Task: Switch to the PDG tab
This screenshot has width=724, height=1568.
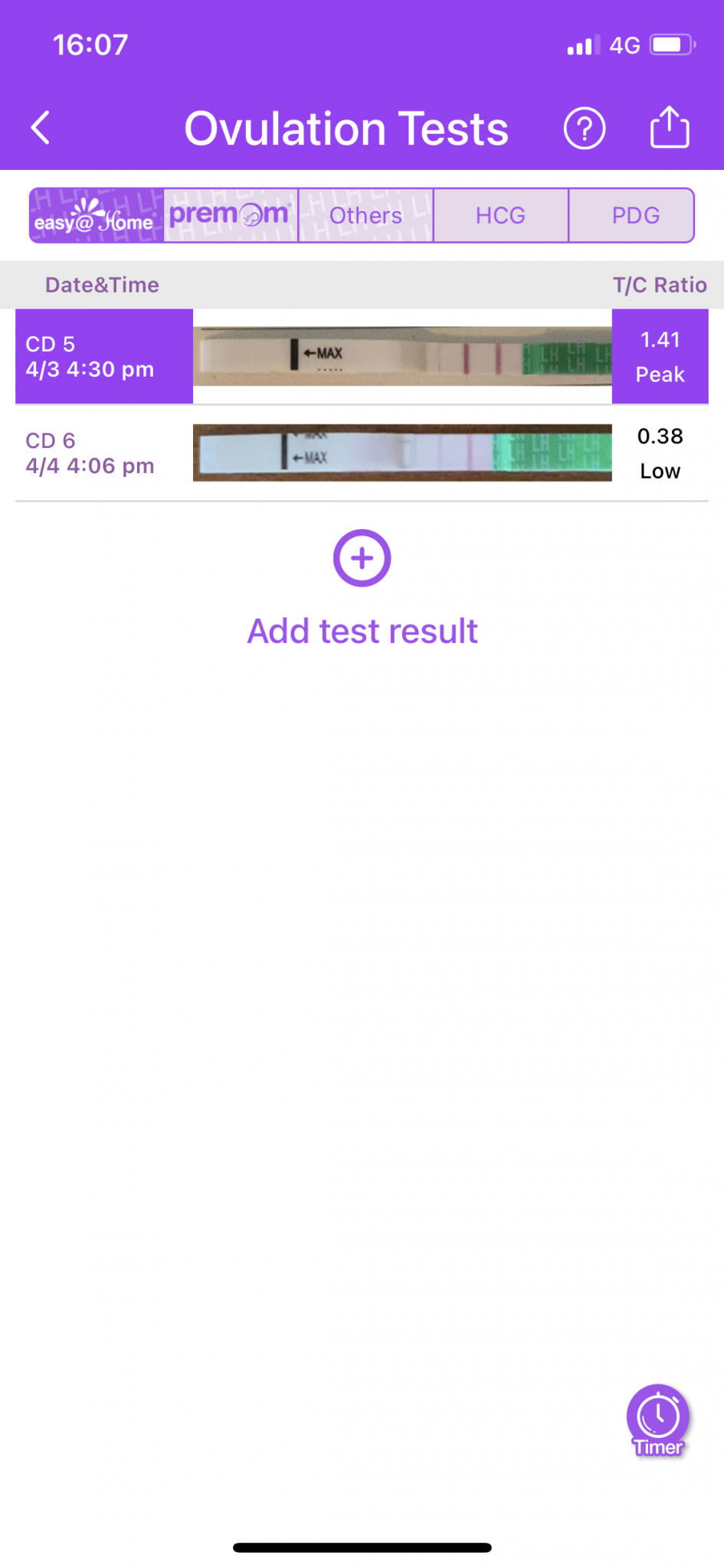Action: tap(634, 216)
